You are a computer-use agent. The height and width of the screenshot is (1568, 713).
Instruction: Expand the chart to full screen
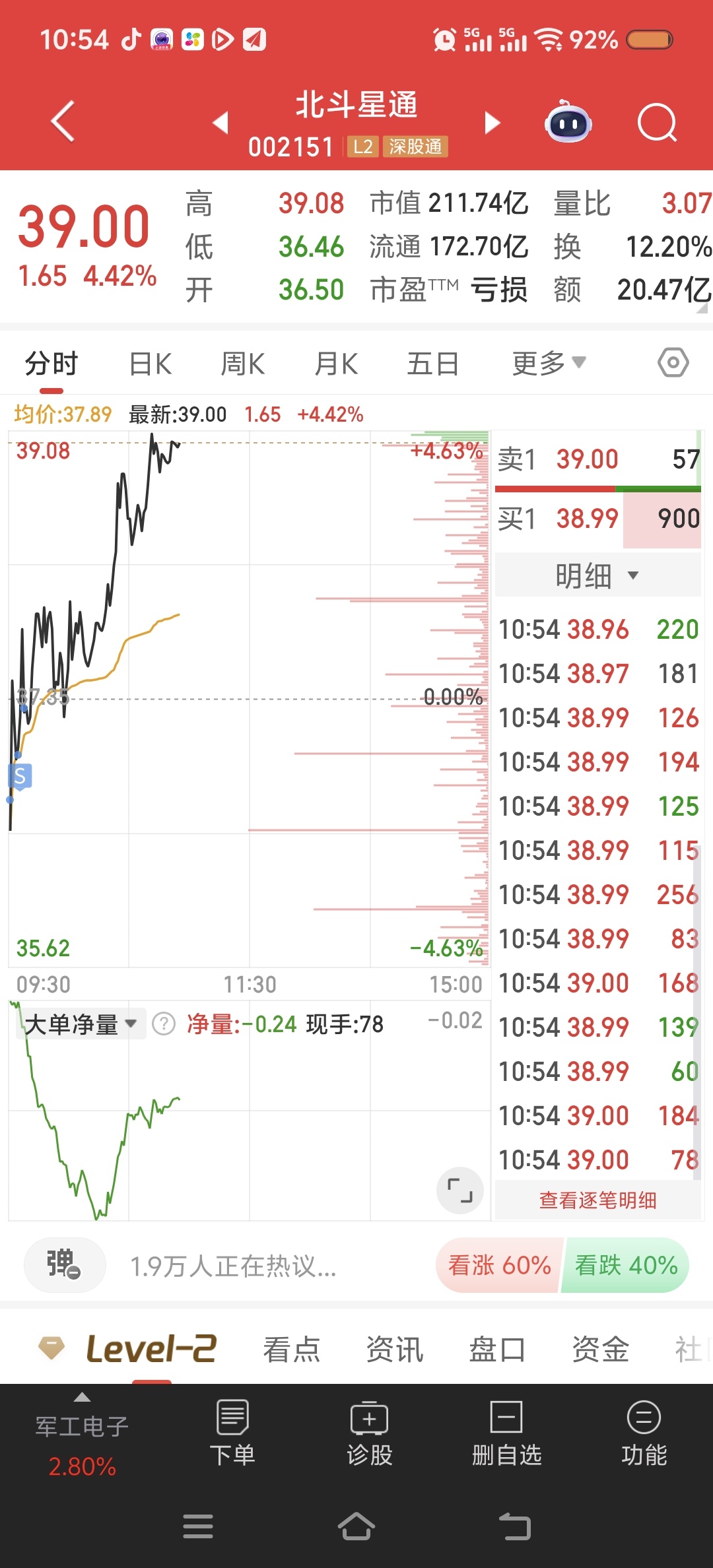(x=460, y=1191)
